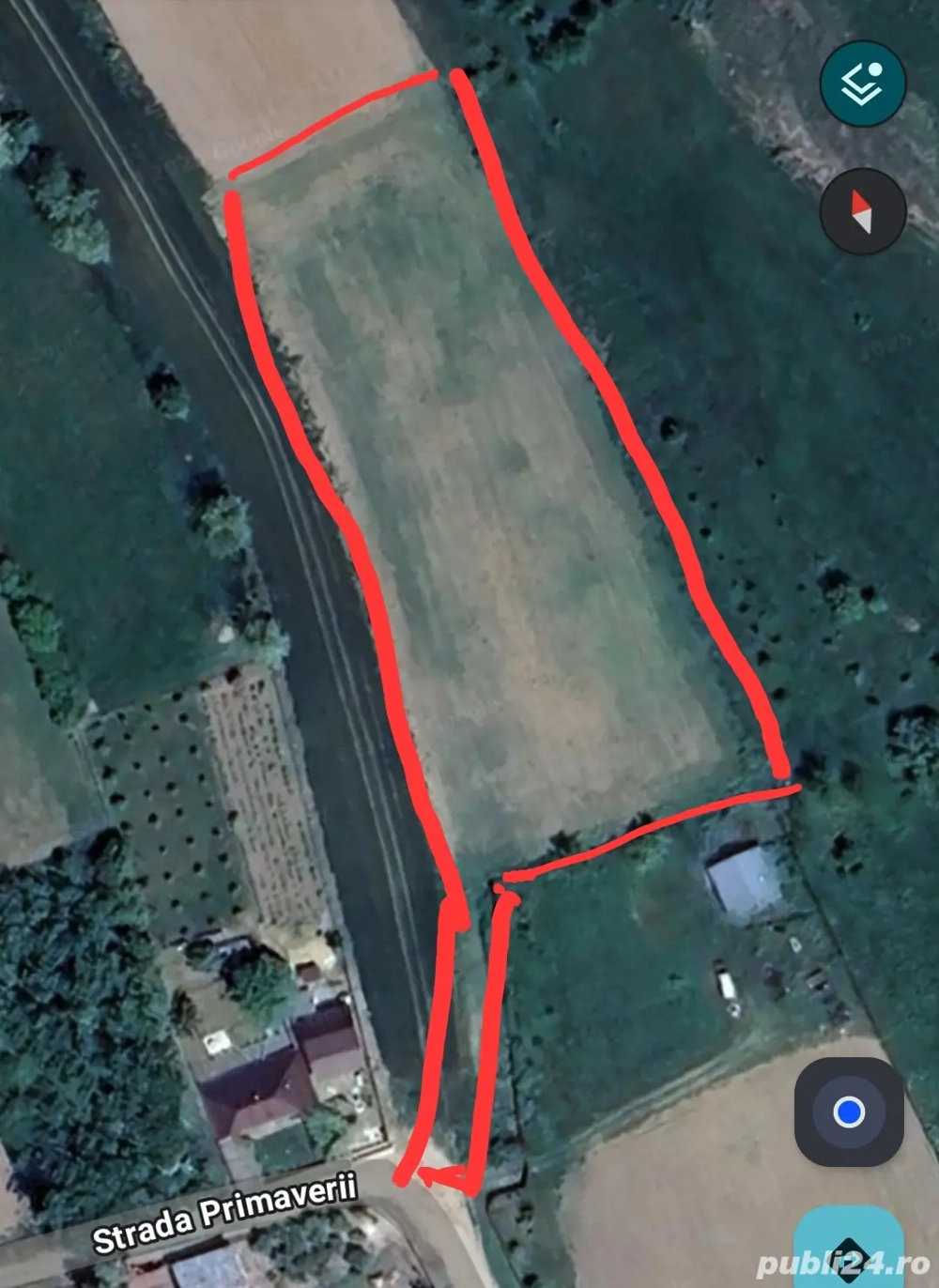
Task: Tap the compass to reorient the map
Action: click(x=862, y=211)
